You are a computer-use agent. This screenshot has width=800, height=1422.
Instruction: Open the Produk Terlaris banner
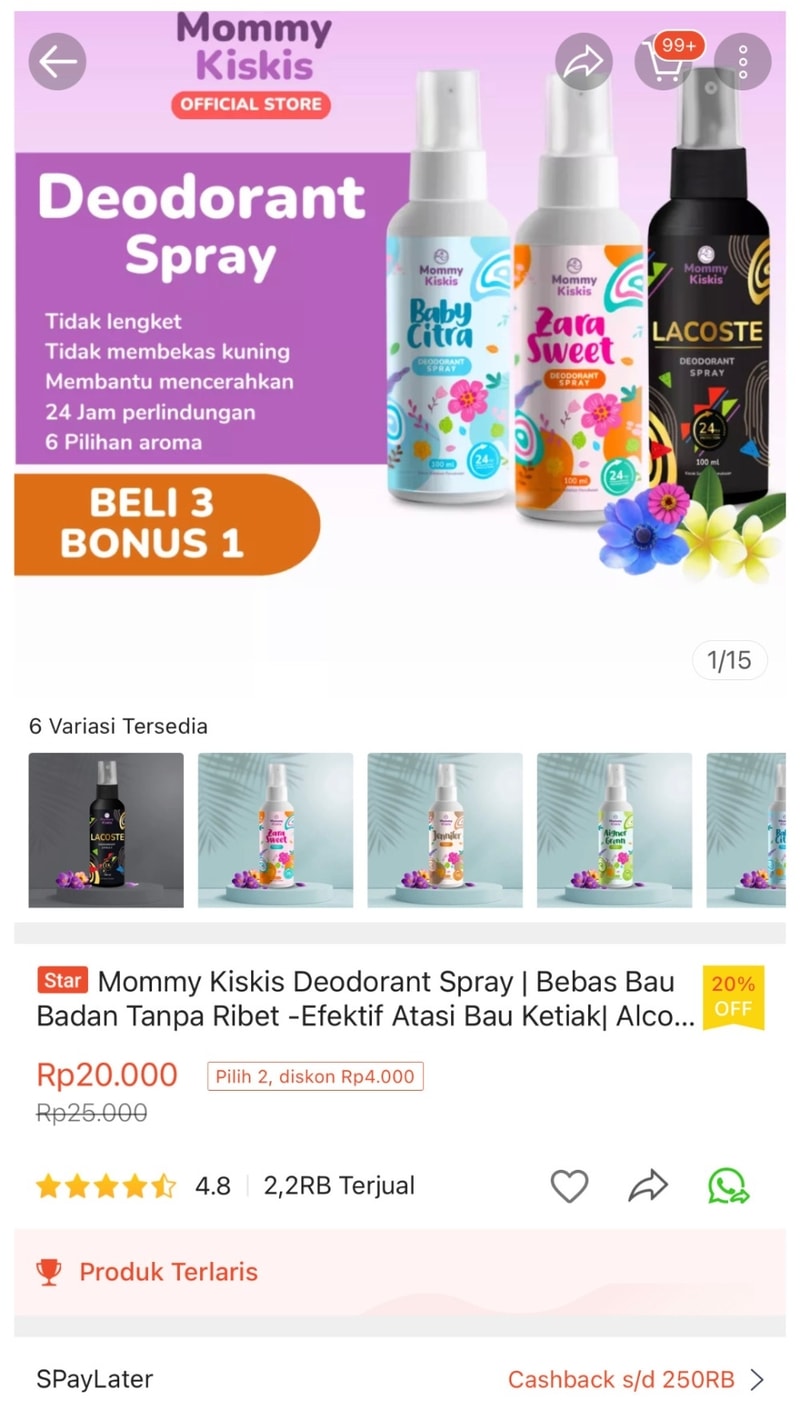point(399,1272)
